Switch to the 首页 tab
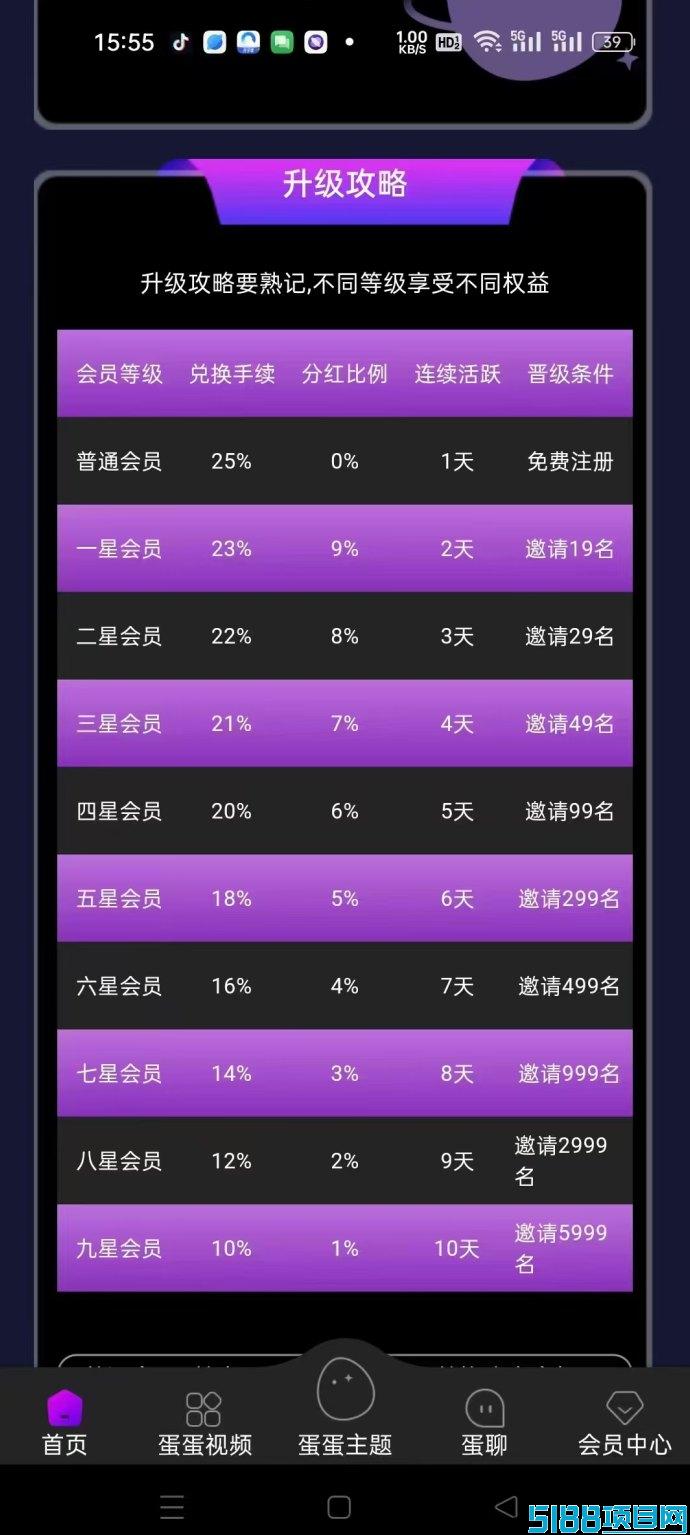The image size is (690, 1535). point(65,1423)
